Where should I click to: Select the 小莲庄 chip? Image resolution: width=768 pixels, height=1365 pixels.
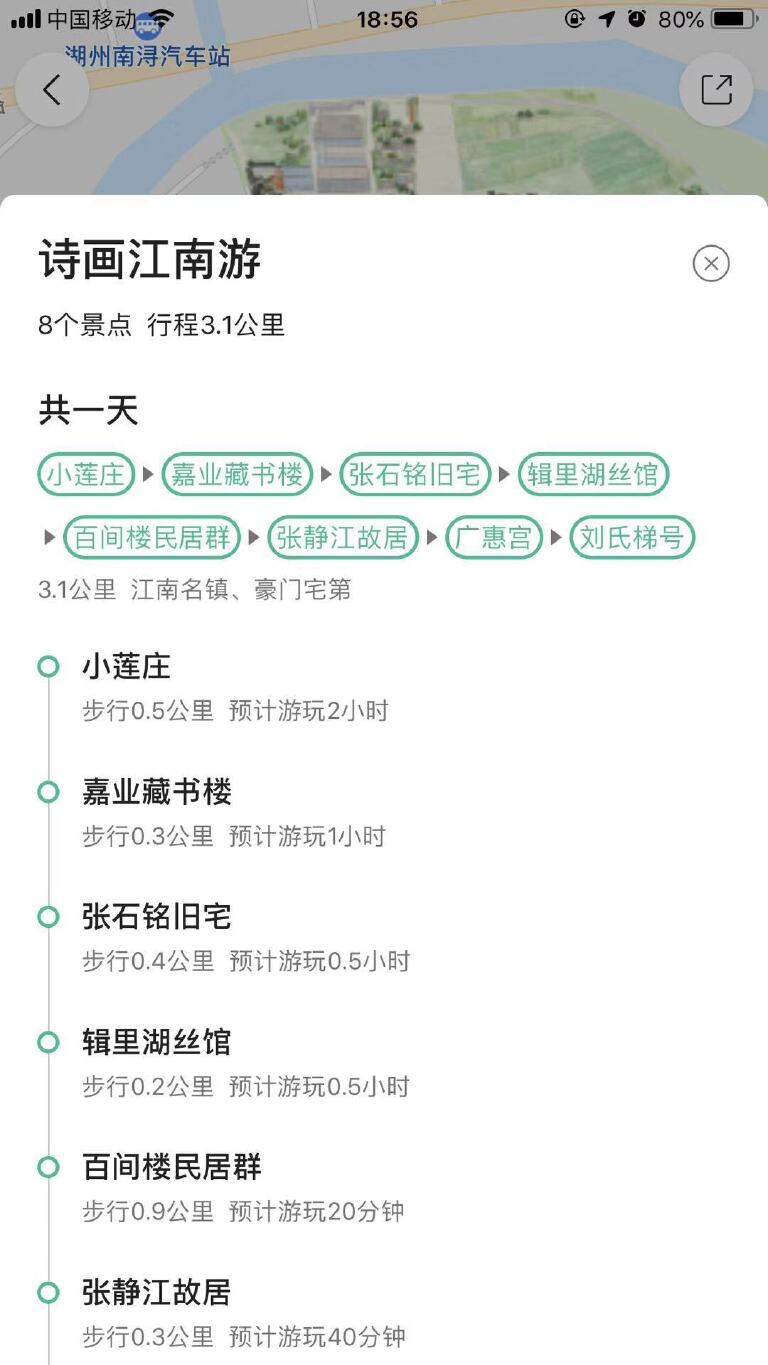click(x=86, y=474)
